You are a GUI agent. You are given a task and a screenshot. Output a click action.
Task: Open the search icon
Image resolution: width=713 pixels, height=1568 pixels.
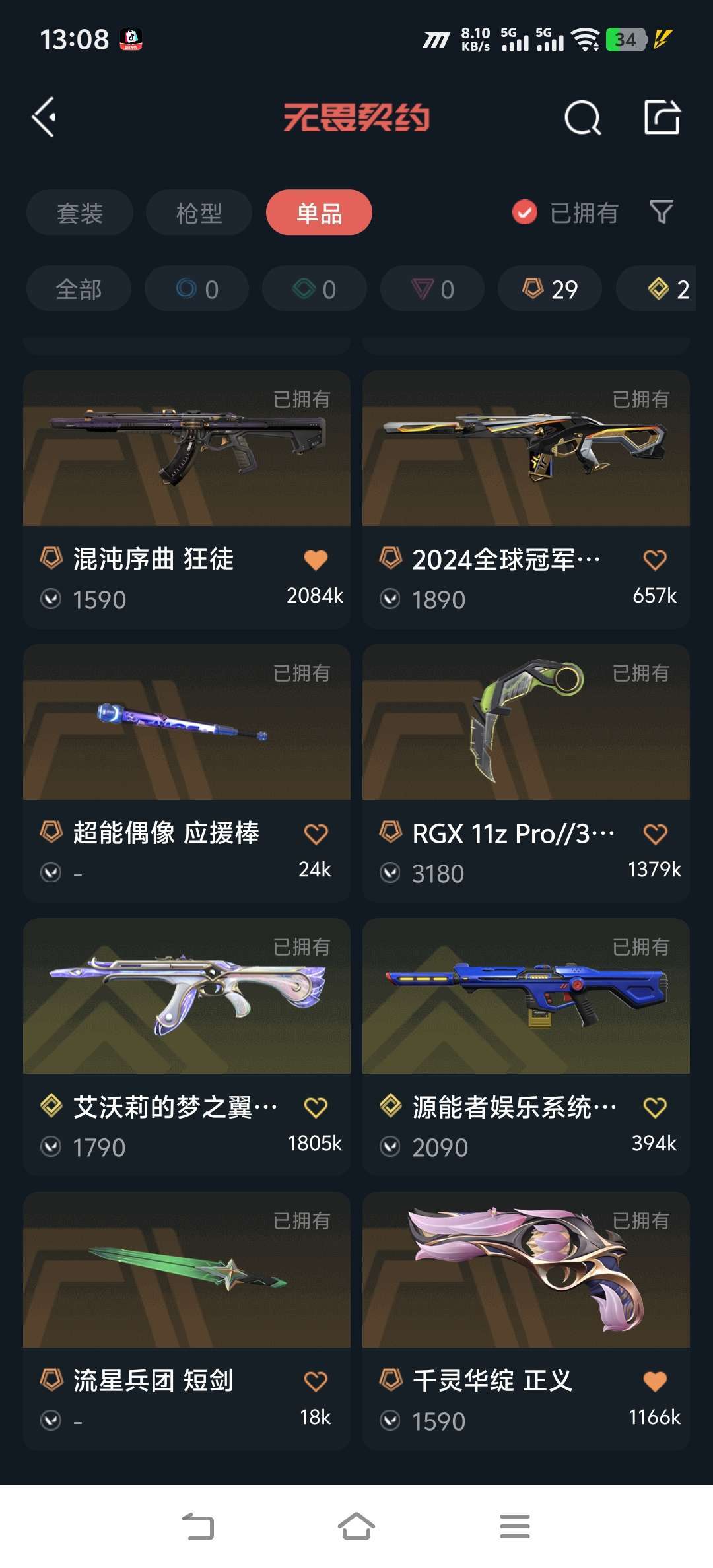(x=582, y=118)
